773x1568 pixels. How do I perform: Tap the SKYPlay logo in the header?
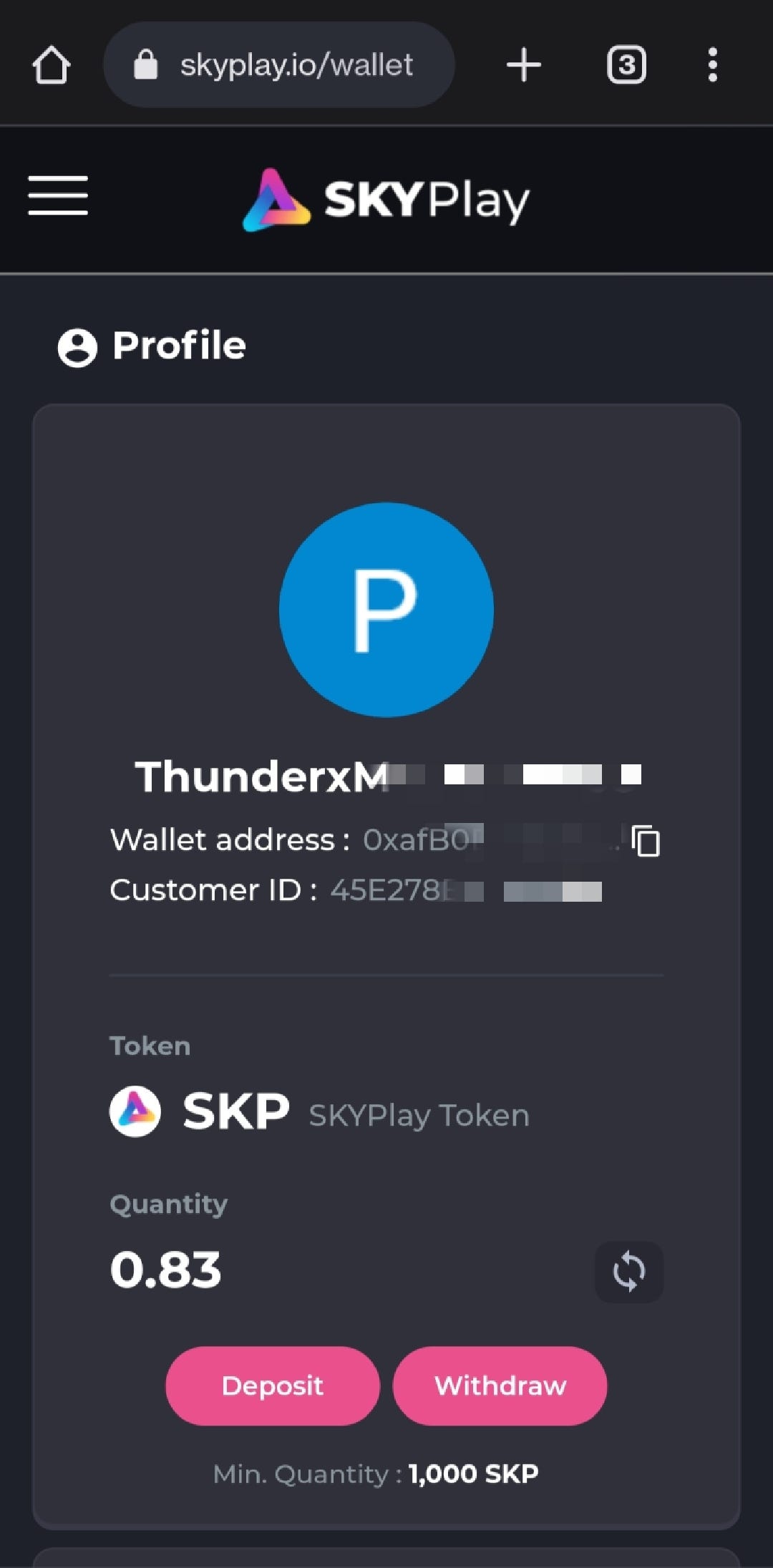pos(386,200)
